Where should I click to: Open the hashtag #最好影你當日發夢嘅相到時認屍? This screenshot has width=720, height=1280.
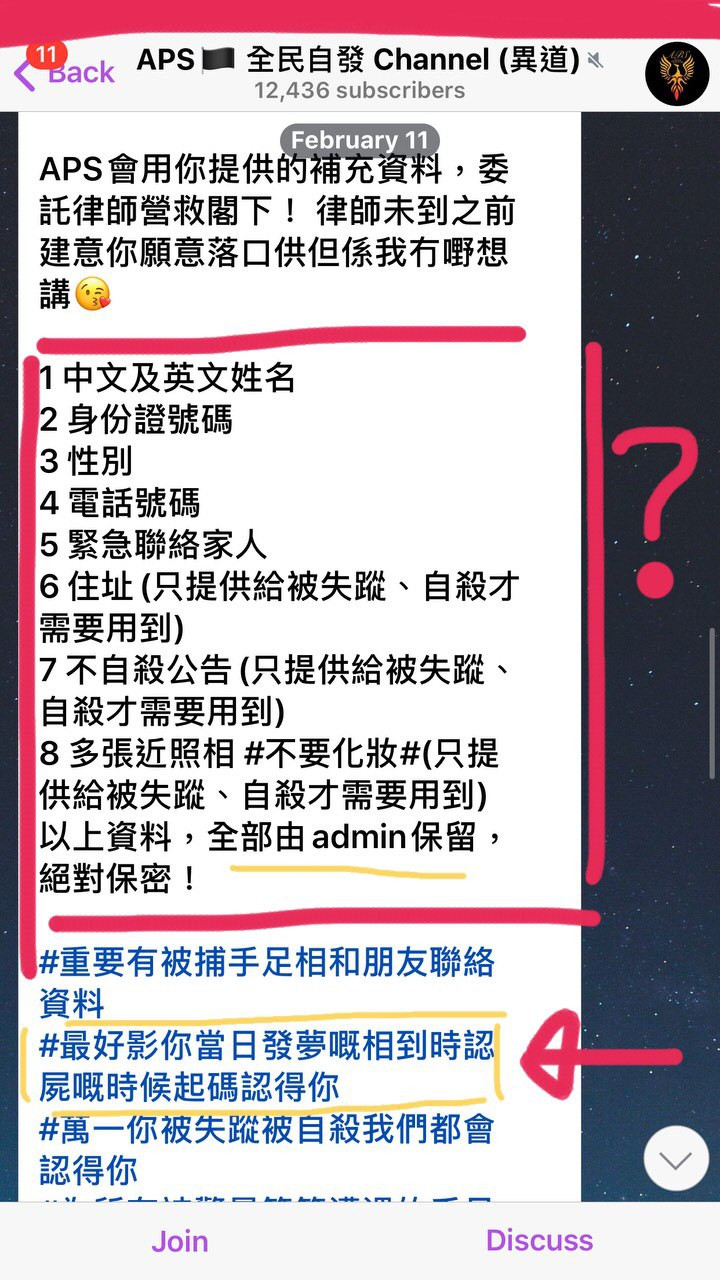tap(267, 1047)
